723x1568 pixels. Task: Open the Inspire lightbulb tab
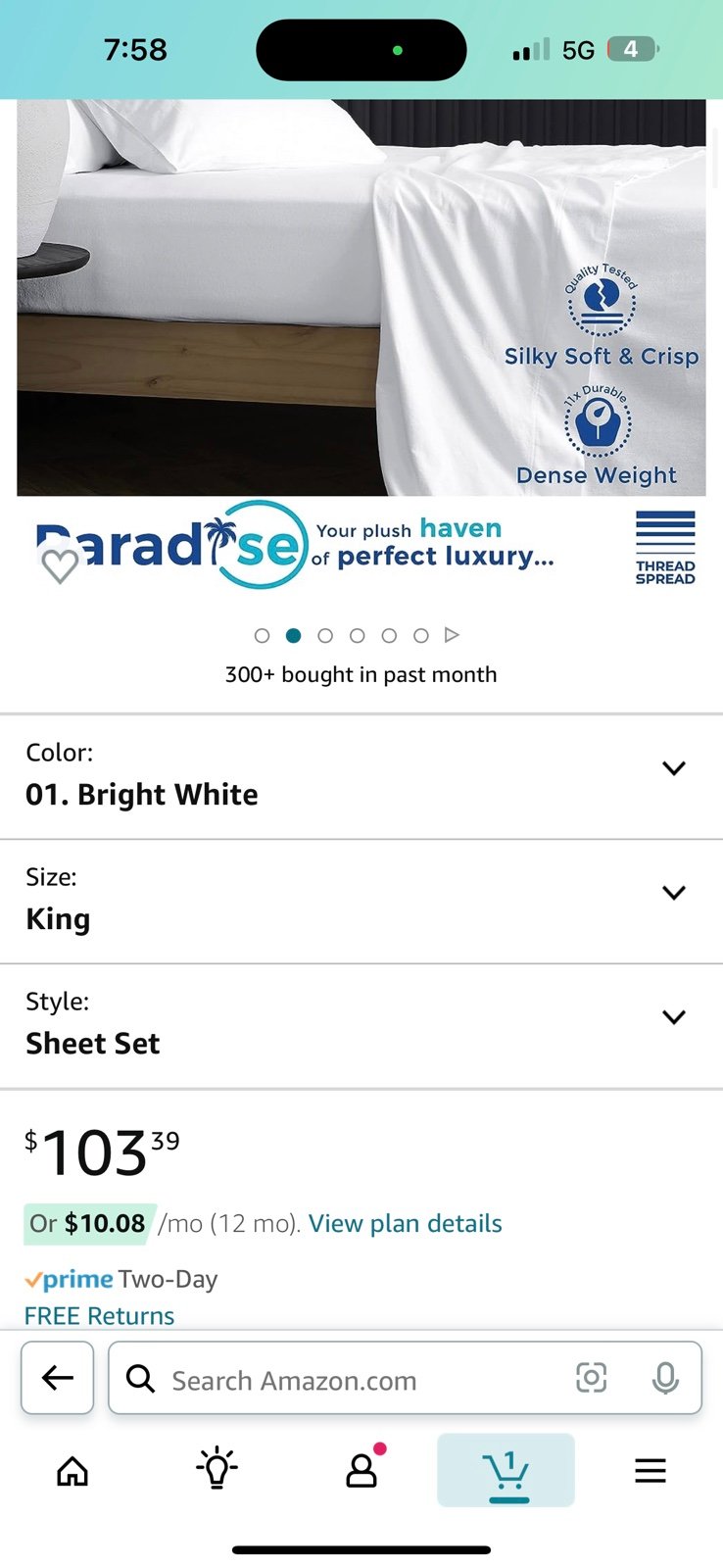(x=217, y=1469)
